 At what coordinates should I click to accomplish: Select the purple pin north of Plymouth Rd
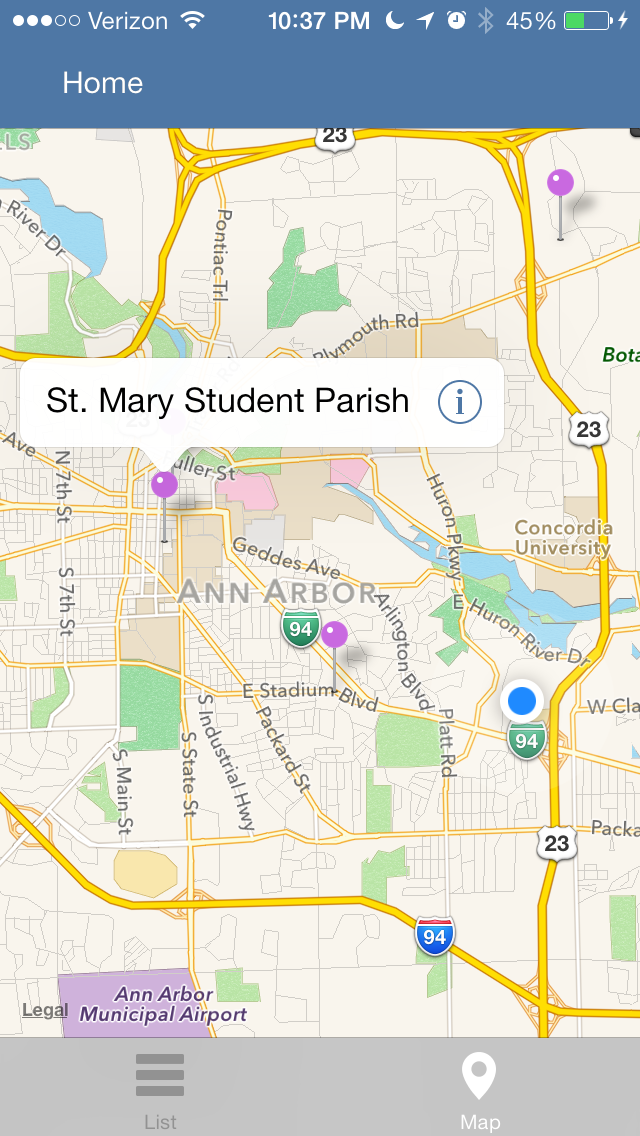(x=560, y=183)
